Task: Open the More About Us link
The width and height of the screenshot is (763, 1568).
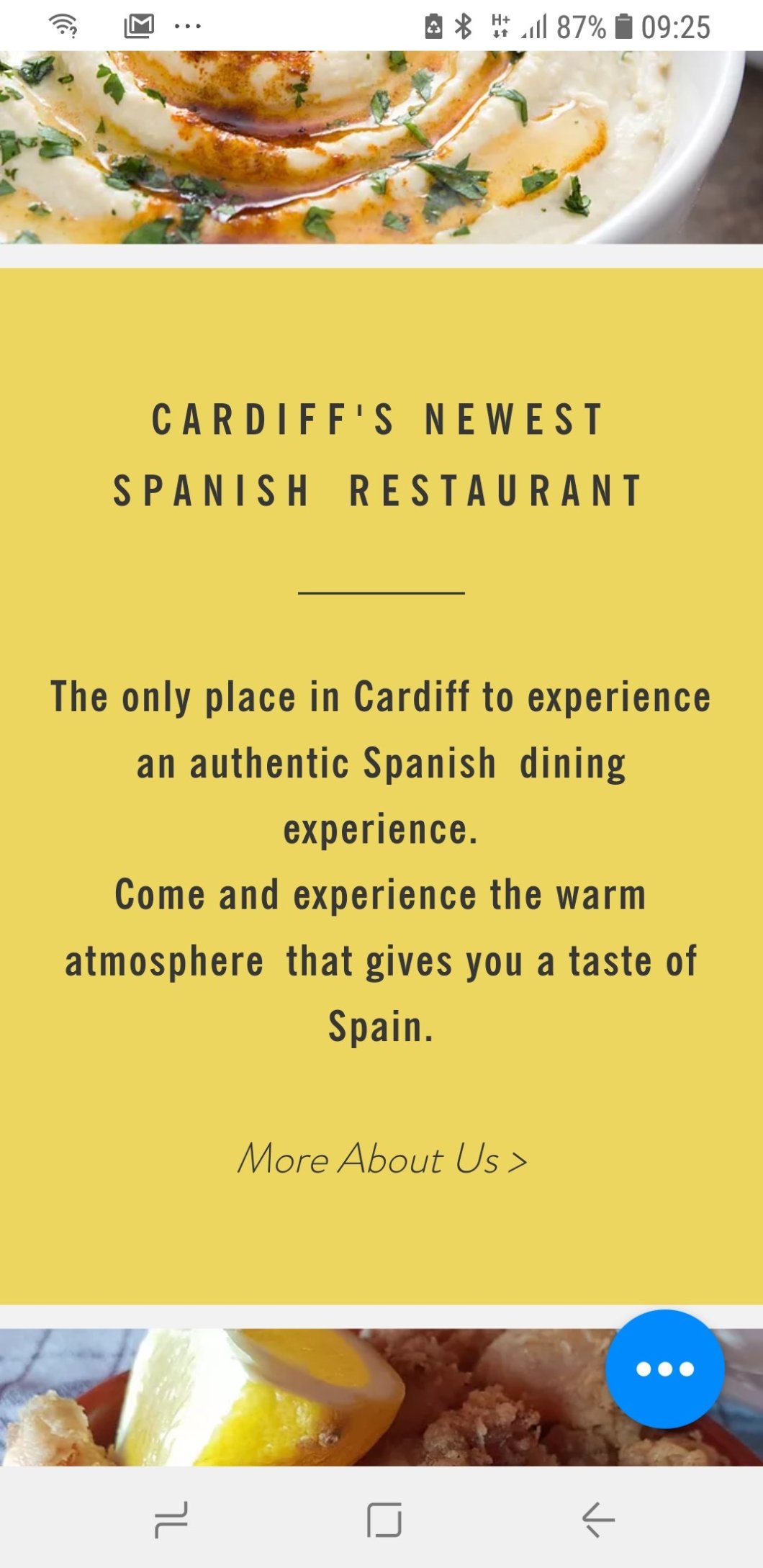Action: (382, 1159)
